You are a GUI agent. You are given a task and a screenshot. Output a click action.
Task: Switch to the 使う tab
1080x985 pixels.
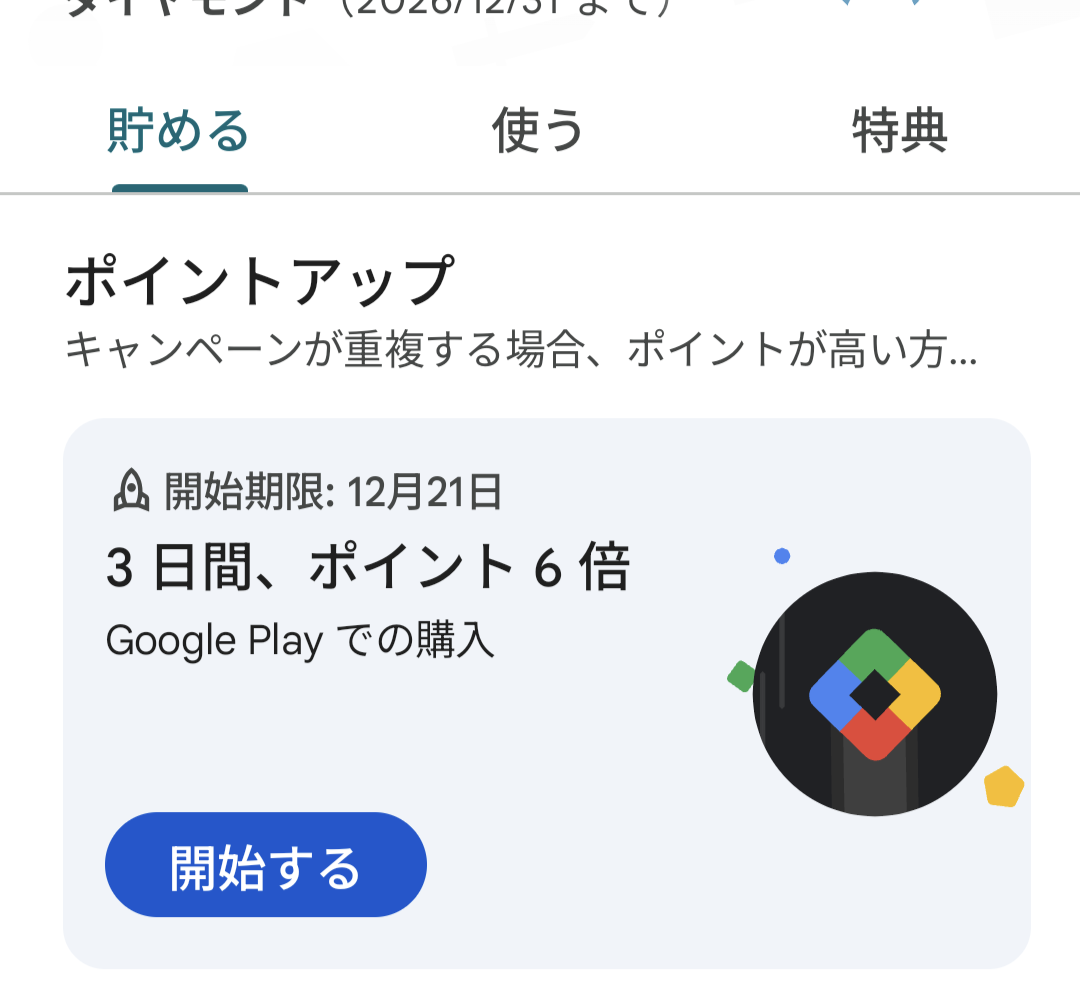coord(538,132)
